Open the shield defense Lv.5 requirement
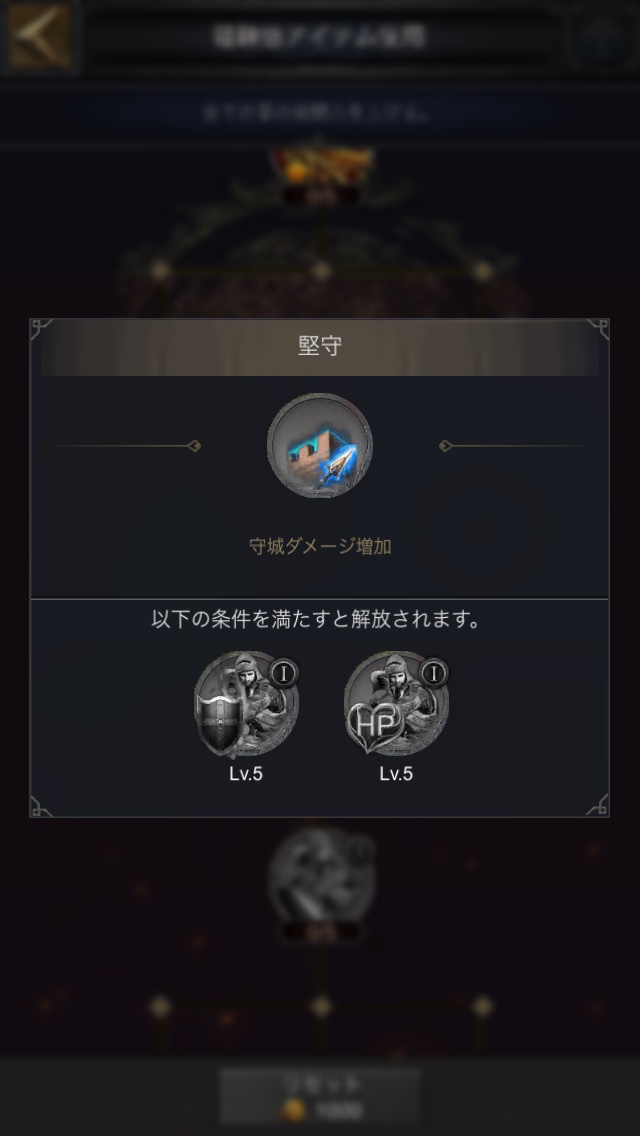The height and width of the screenshot is (1136, 640). 245,705
